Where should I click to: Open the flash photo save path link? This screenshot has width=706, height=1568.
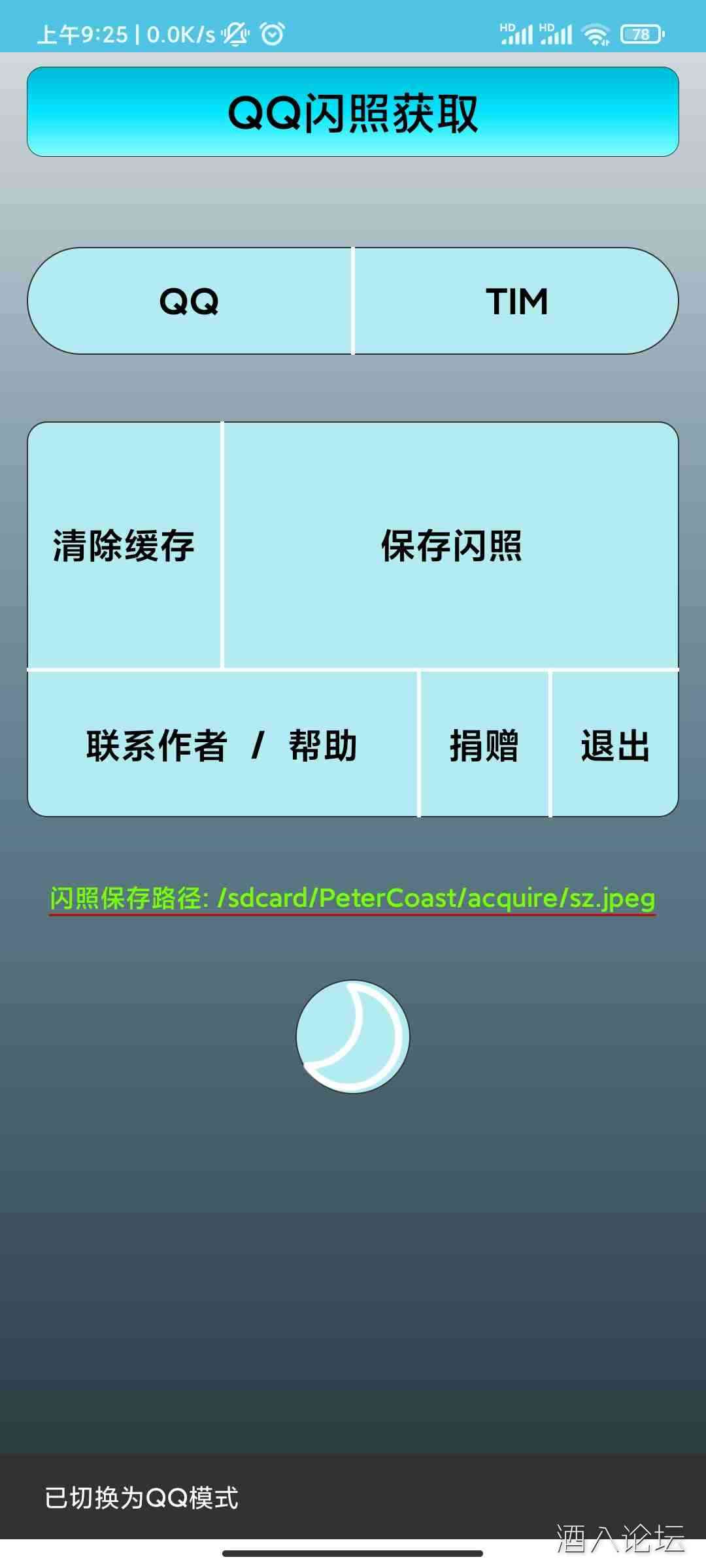click(x=353, y=898)
